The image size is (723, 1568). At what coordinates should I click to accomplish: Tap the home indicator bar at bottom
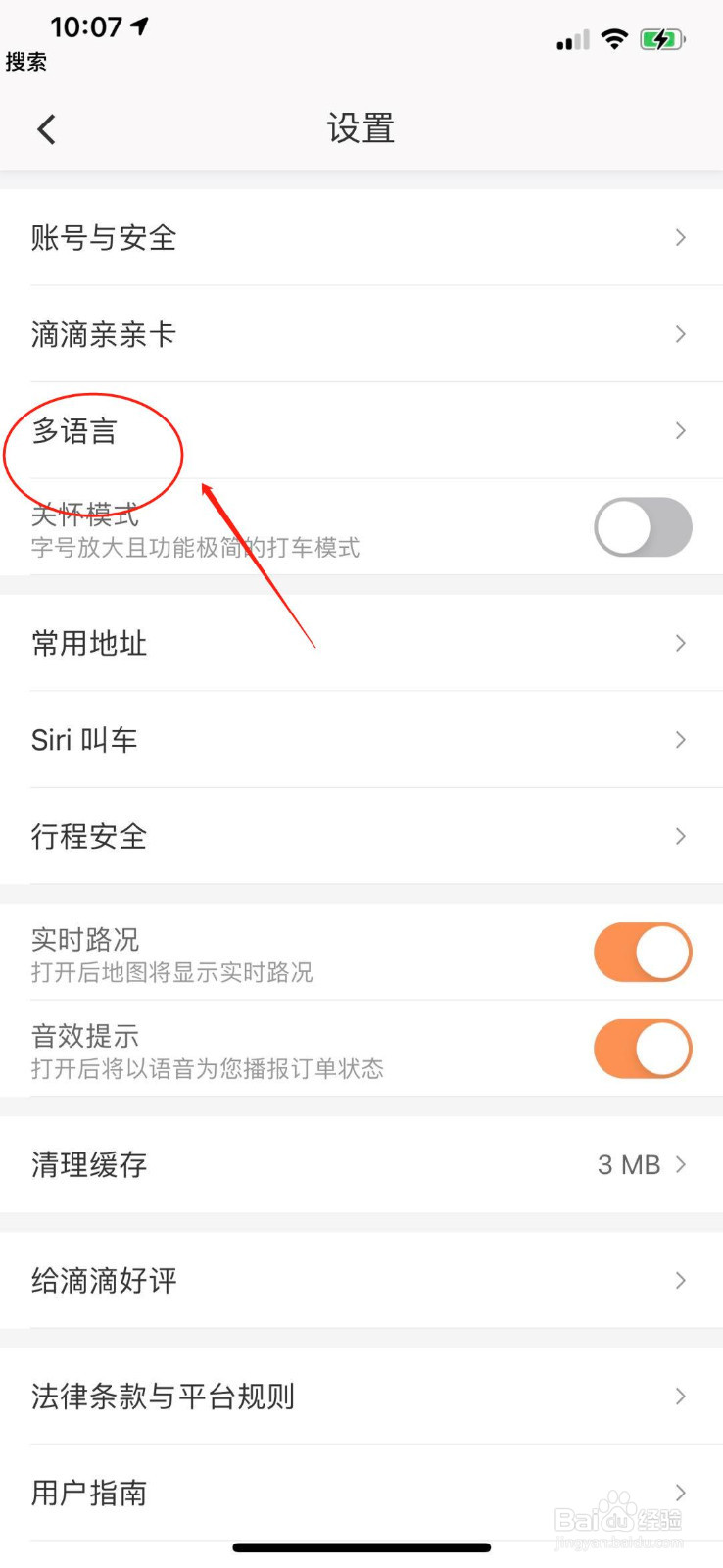click(x=361, y=1547)
